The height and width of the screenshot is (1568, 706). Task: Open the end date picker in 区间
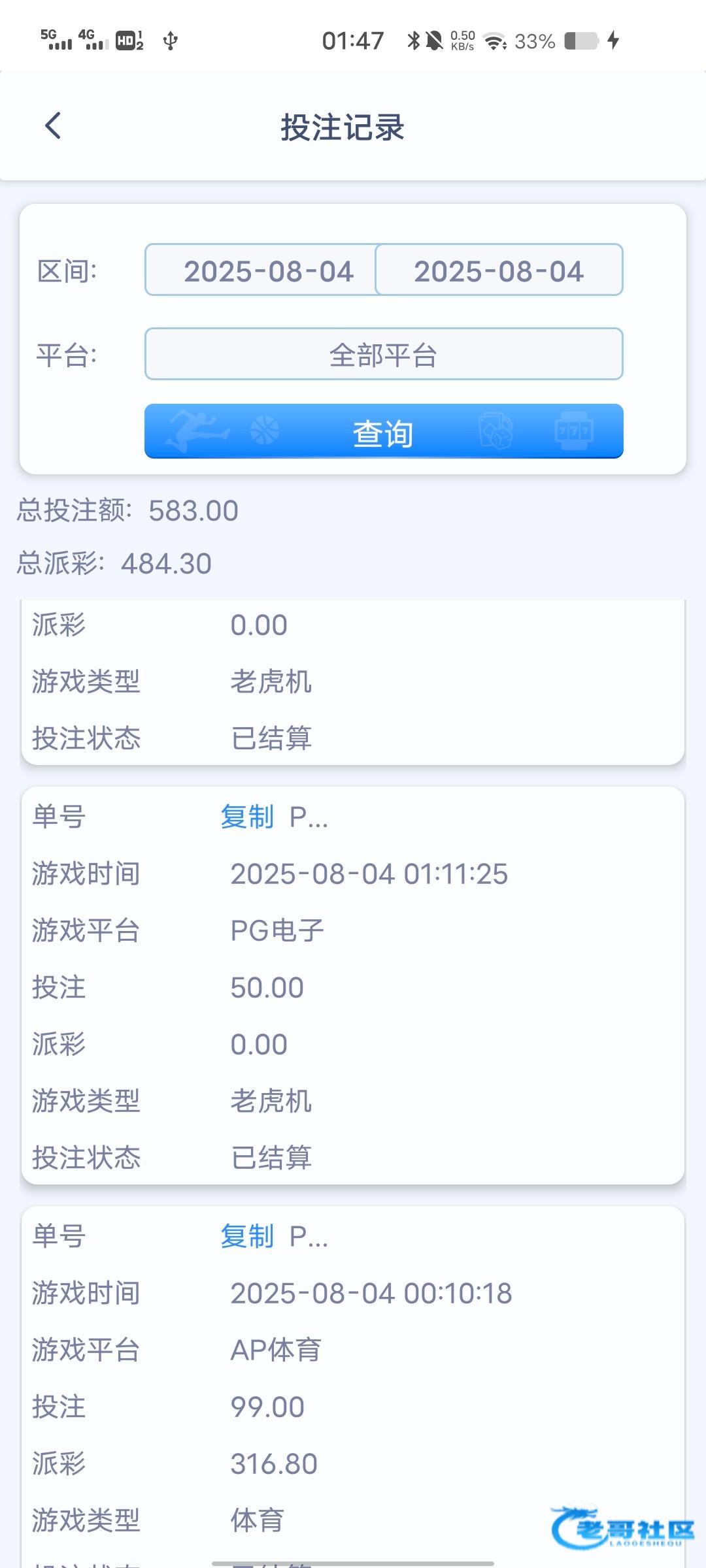tap(498, 270)
